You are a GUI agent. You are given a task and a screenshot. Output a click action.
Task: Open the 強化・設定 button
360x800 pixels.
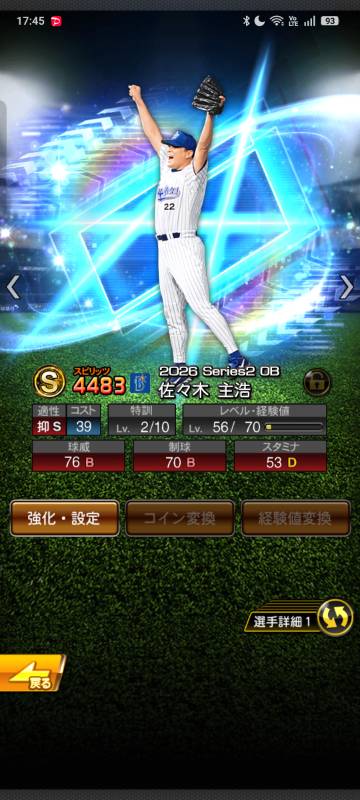pyautogui.click(x=64, y=518)
